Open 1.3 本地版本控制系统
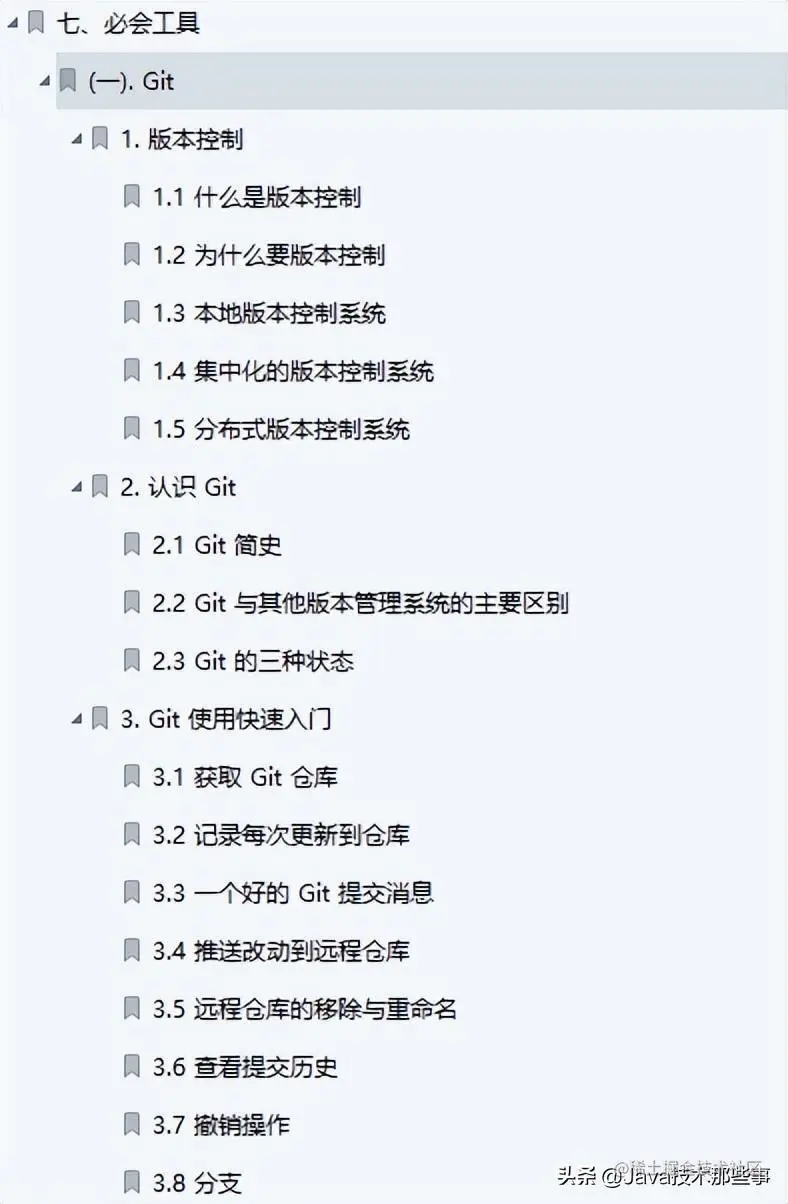Image resolution: width=788 pixels, height=1204 pixels. point(268,313)
